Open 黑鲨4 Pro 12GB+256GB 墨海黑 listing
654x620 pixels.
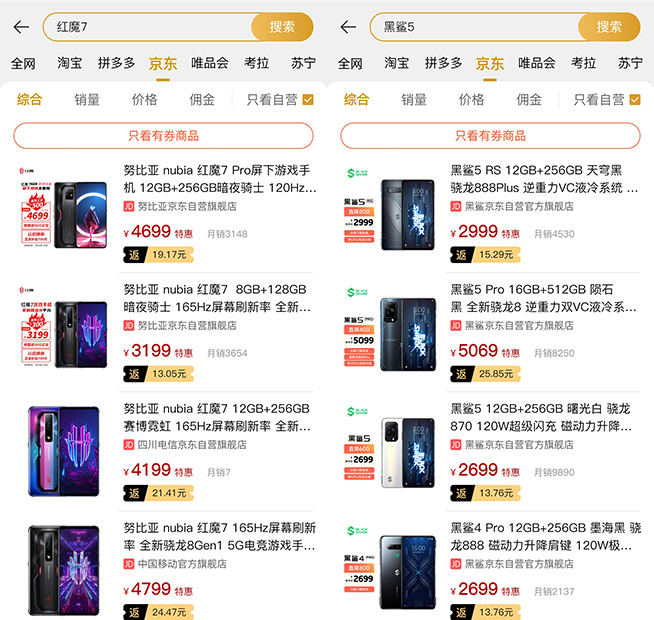(544, 536)
